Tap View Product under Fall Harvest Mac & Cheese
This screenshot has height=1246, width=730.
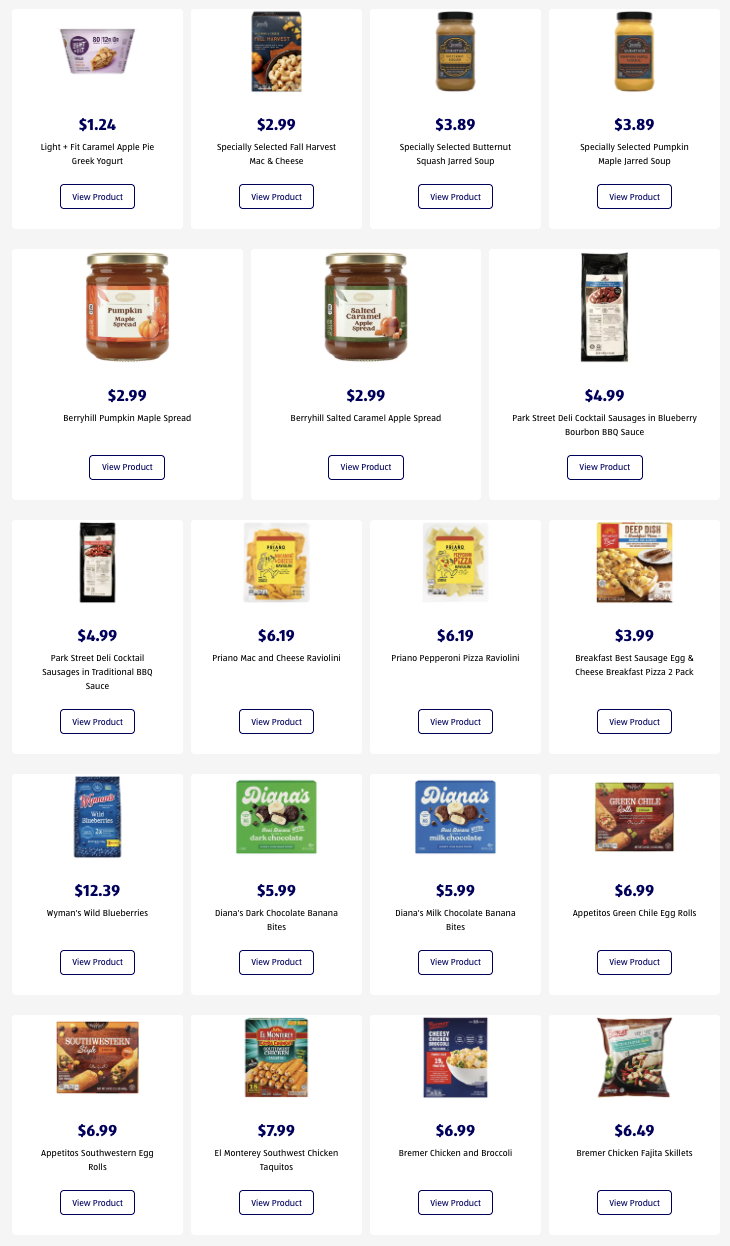pos(276,197)
